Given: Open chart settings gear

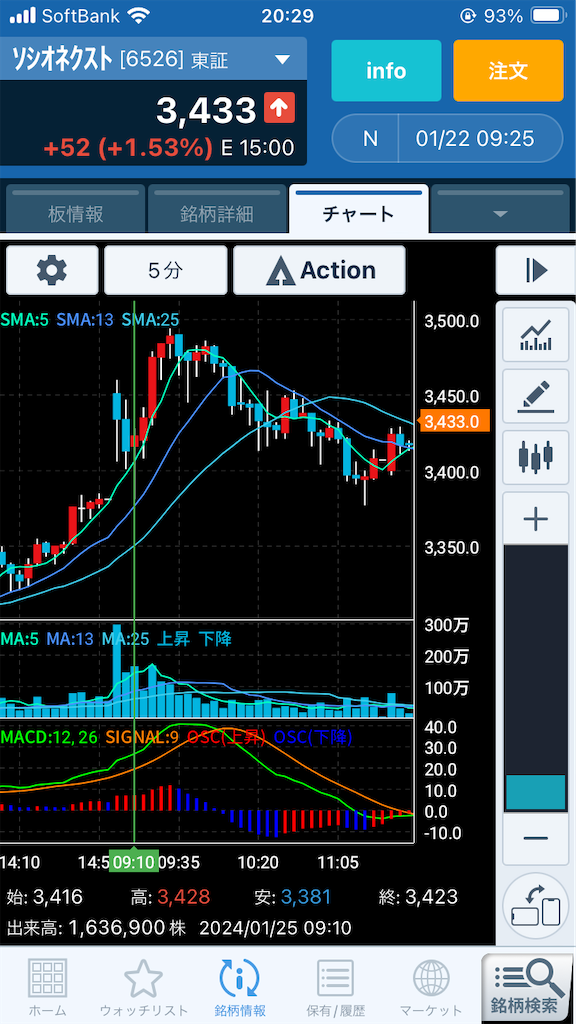Looking at the screenshot, I should [52, 270].
